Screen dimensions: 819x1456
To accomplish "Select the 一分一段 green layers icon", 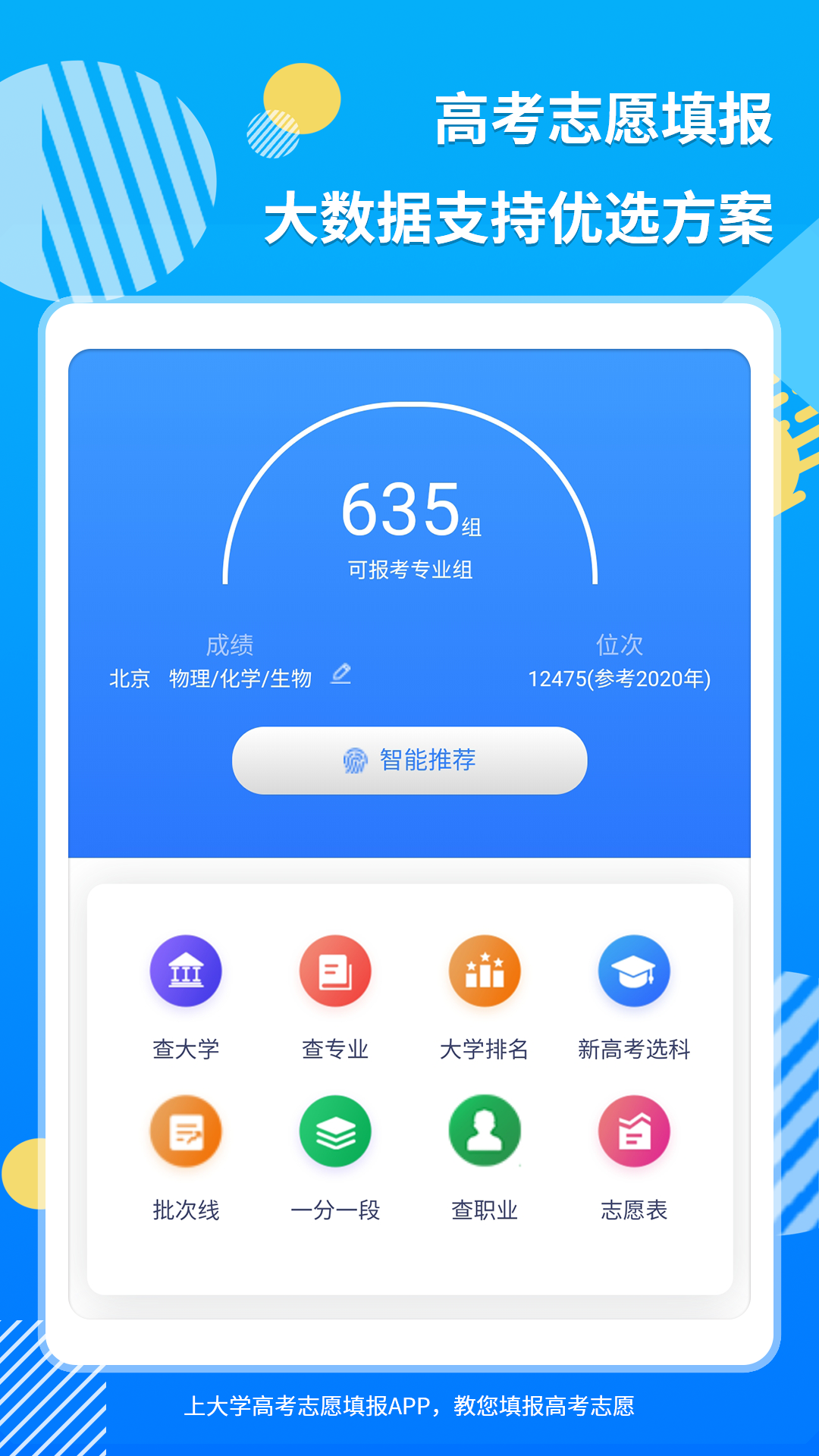I will [x=336, y=1132].
